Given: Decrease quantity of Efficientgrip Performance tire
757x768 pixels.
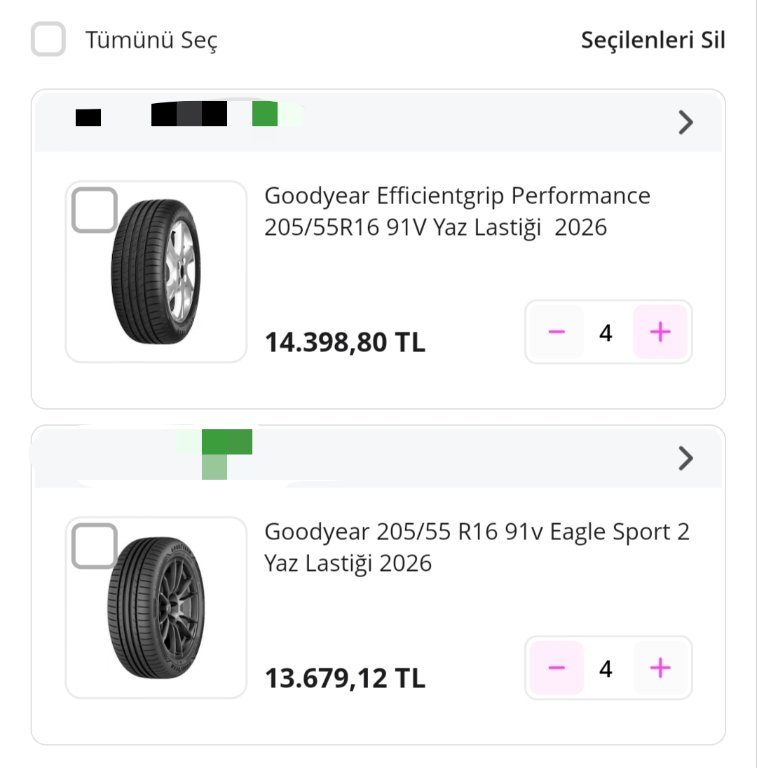Looking at the screenshot, I should tap(558, 332).
